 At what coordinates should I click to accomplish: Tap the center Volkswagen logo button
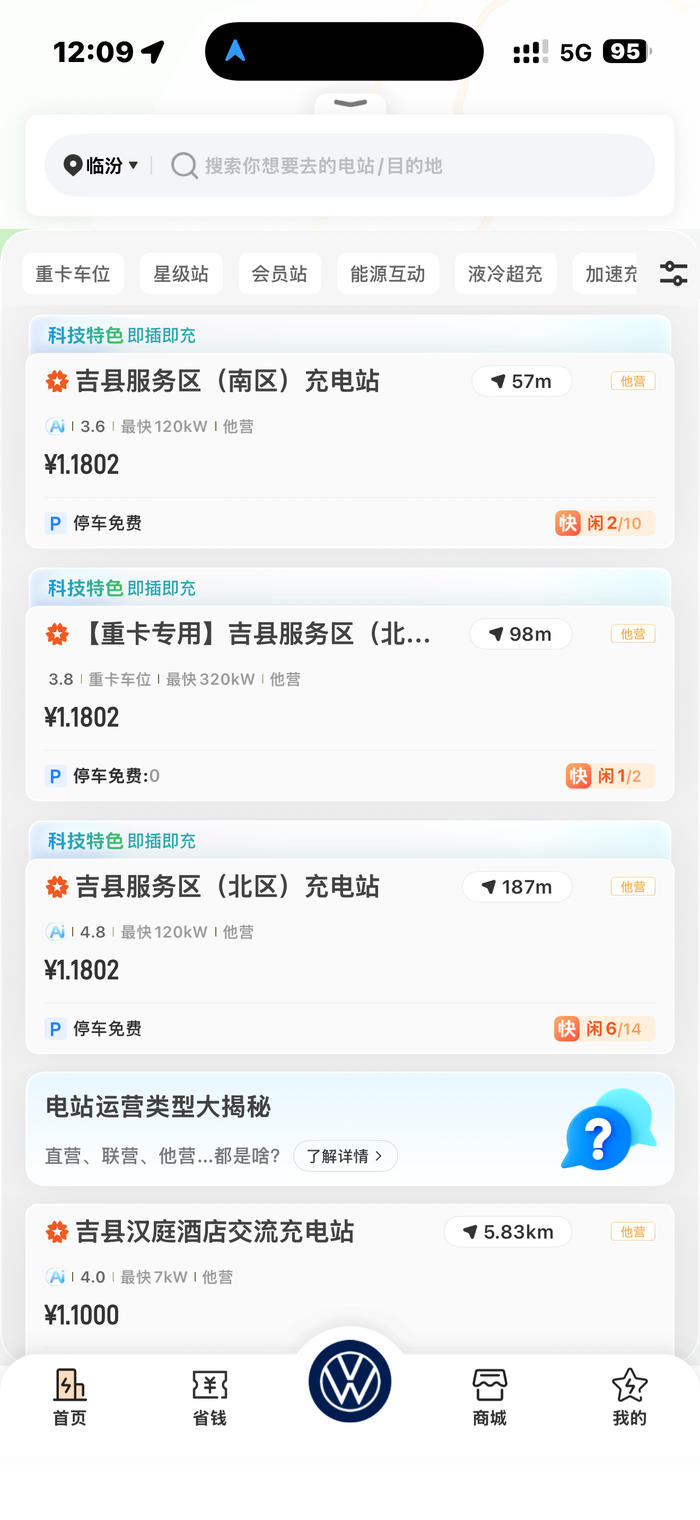point(350,1382)
